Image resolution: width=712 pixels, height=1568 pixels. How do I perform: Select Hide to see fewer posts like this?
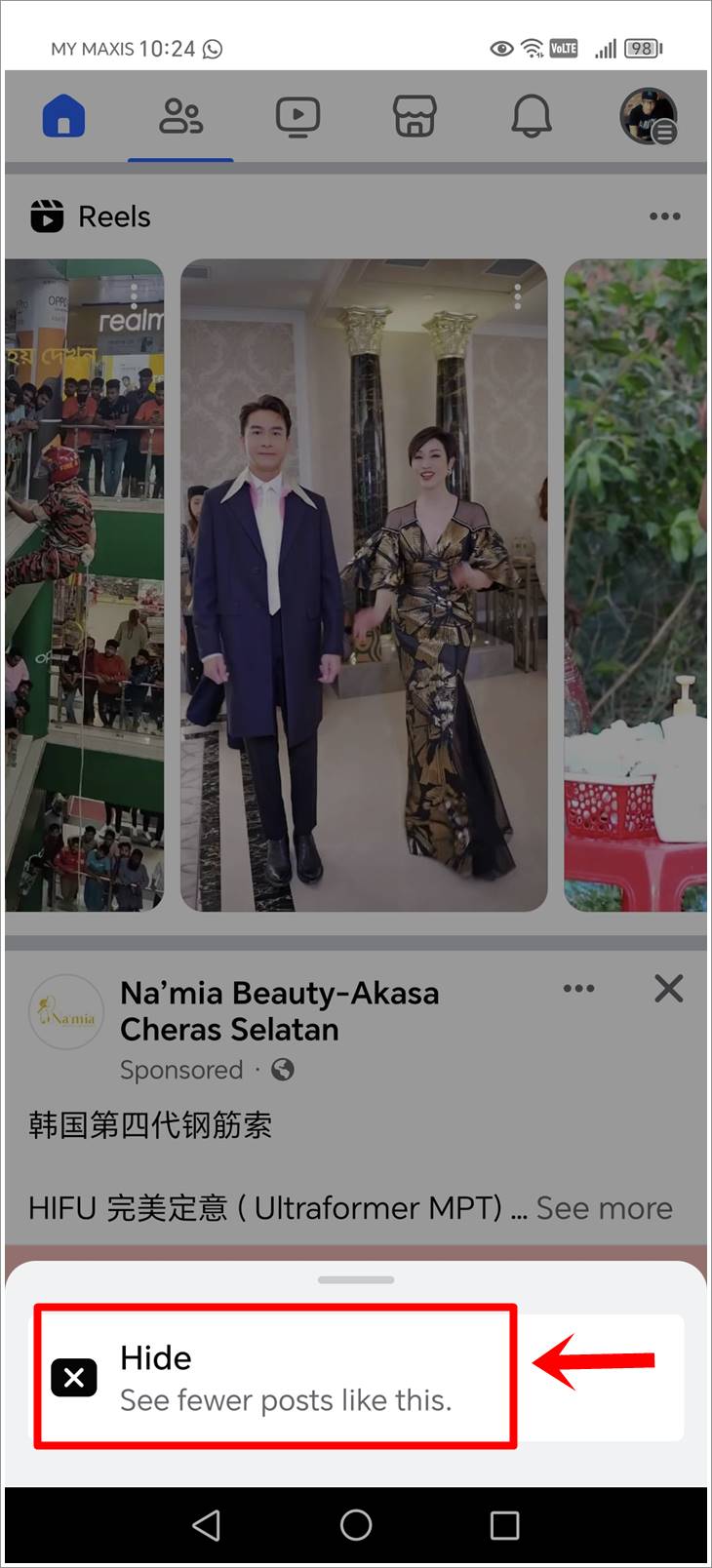coord(273,1378)
